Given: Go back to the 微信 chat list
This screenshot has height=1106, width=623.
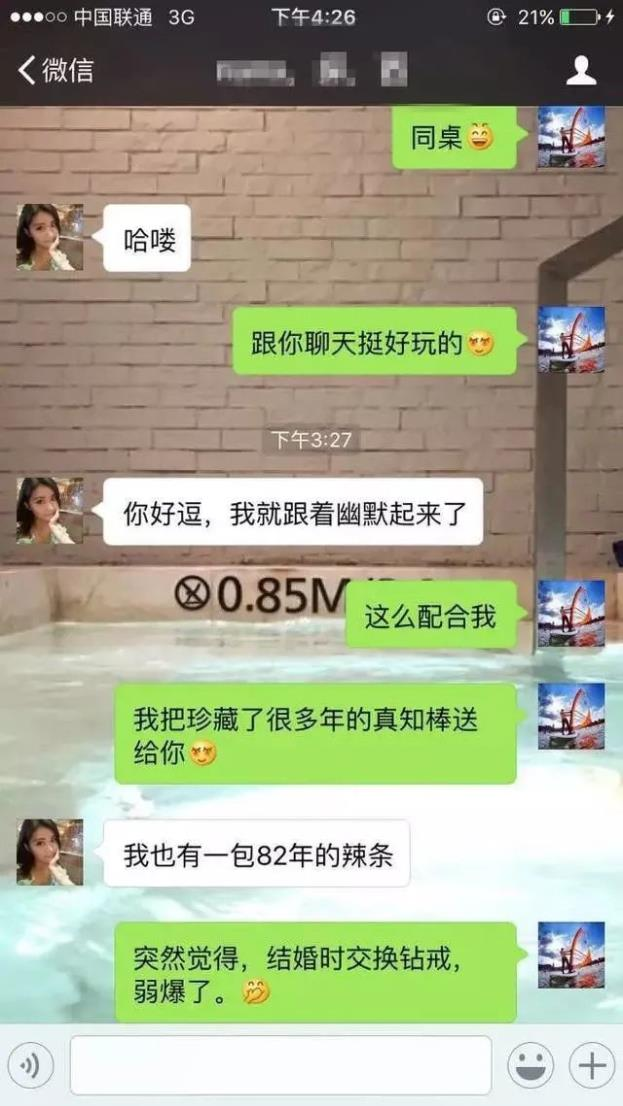Looking at the screenshot, I should (55, 70).
